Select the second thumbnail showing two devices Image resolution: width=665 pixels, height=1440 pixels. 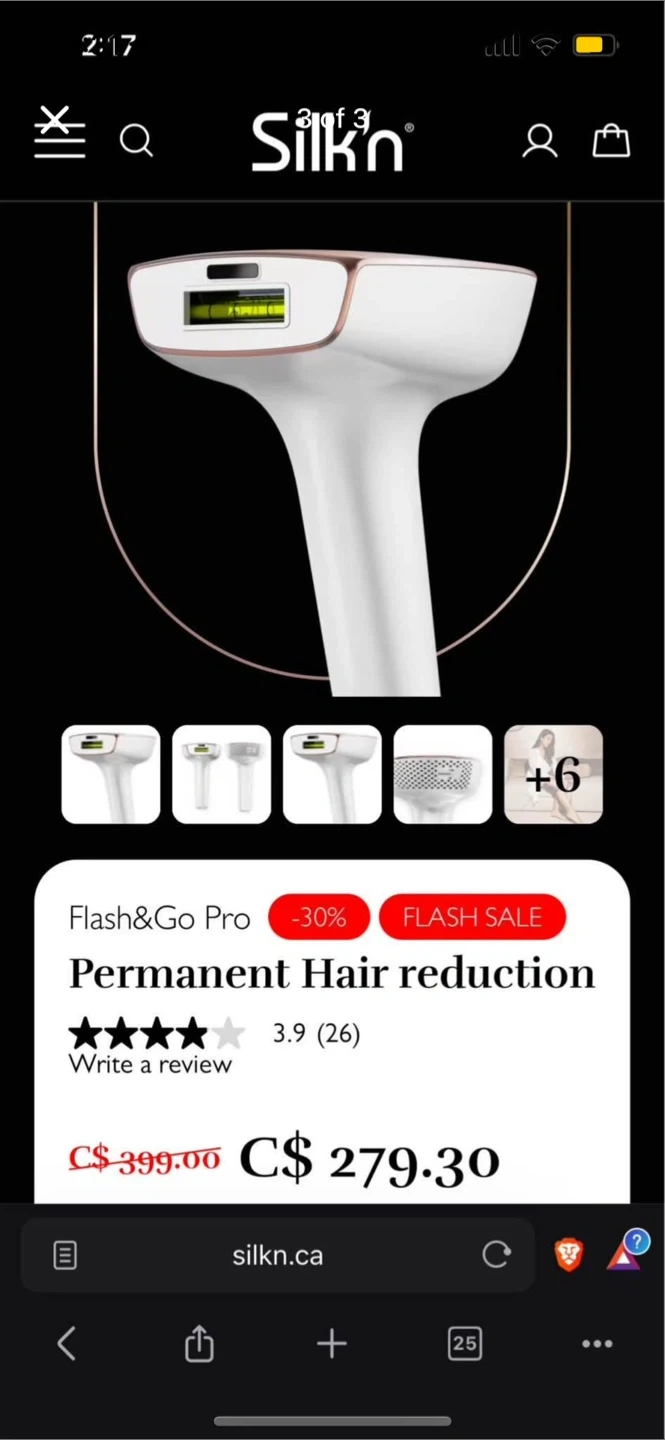pos(221,775)
